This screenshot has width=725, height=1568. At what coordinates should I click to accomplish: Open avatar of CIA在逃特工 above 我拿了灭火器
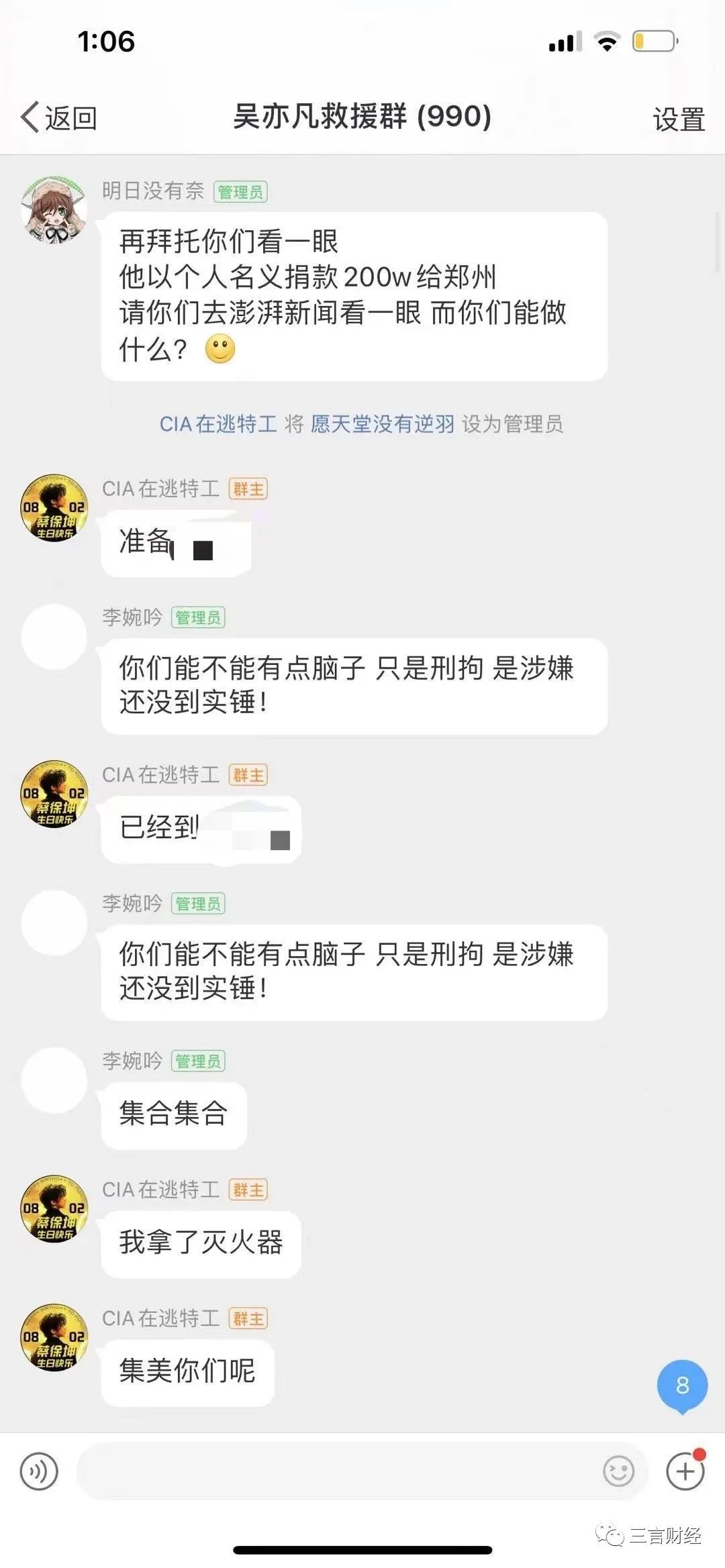(x=54, y=1208)
